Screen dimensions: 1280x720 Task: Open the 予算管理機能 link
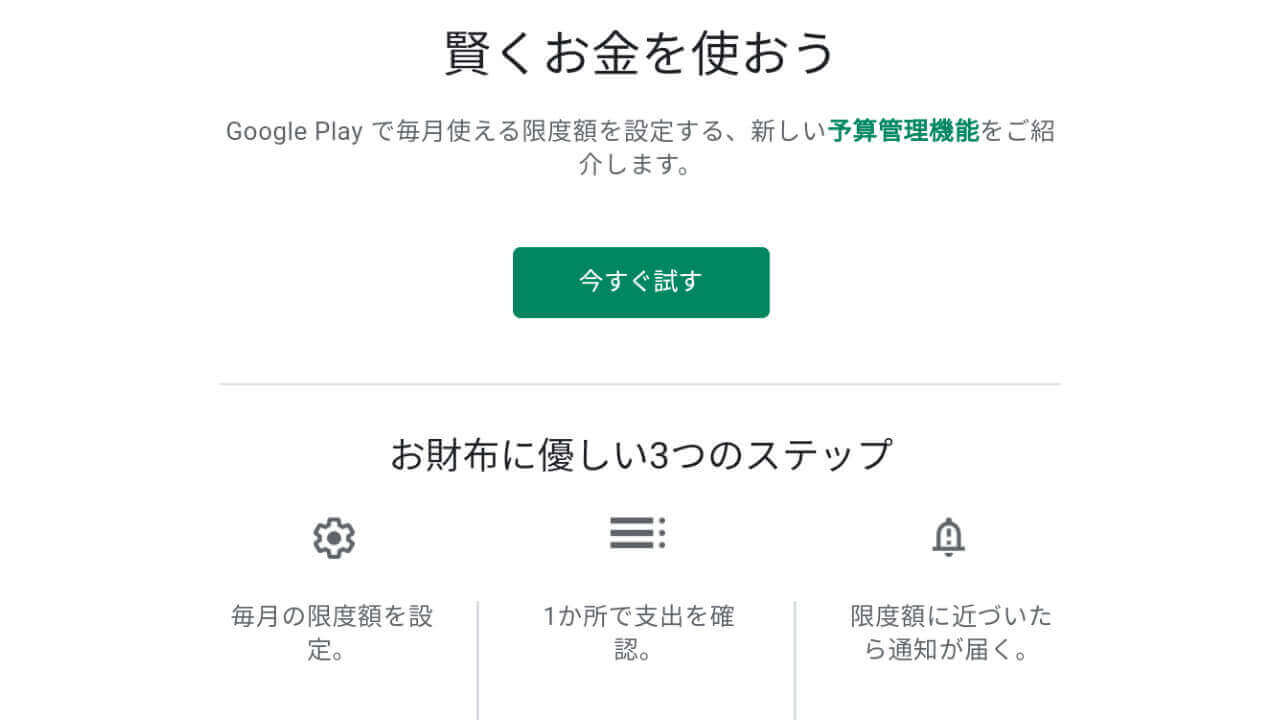click(x=903, y=131)
